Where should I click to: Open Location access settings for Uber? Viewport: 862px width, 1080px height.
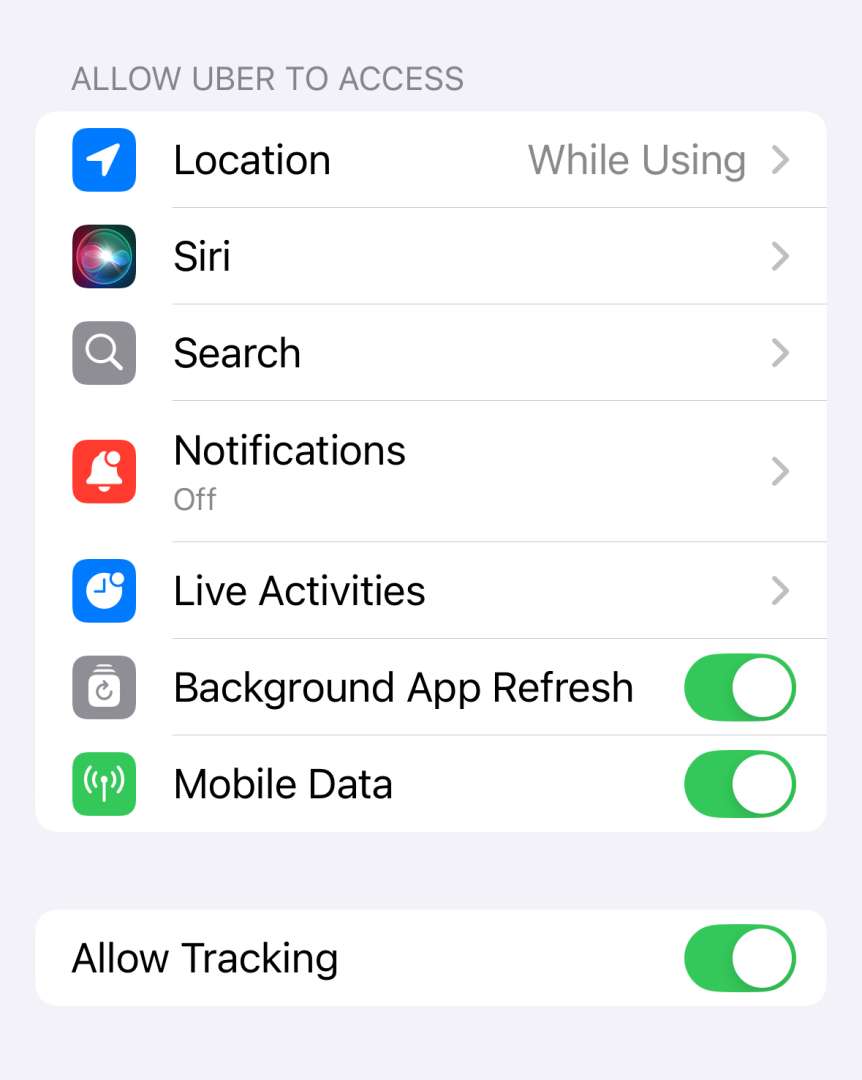(x=430, y=160)
